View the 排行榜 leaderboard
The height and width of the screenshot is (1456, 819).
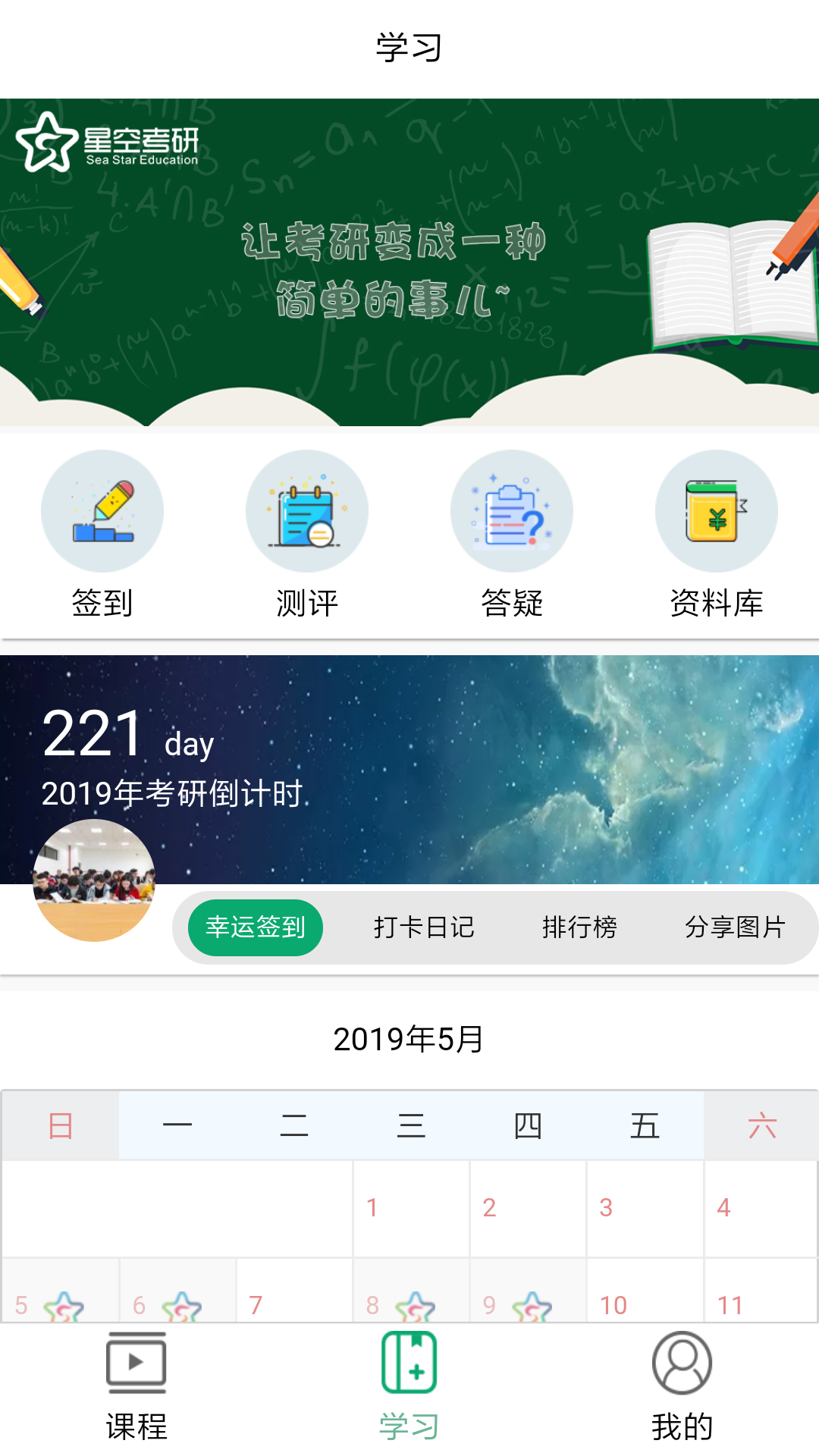coord(579,927)
